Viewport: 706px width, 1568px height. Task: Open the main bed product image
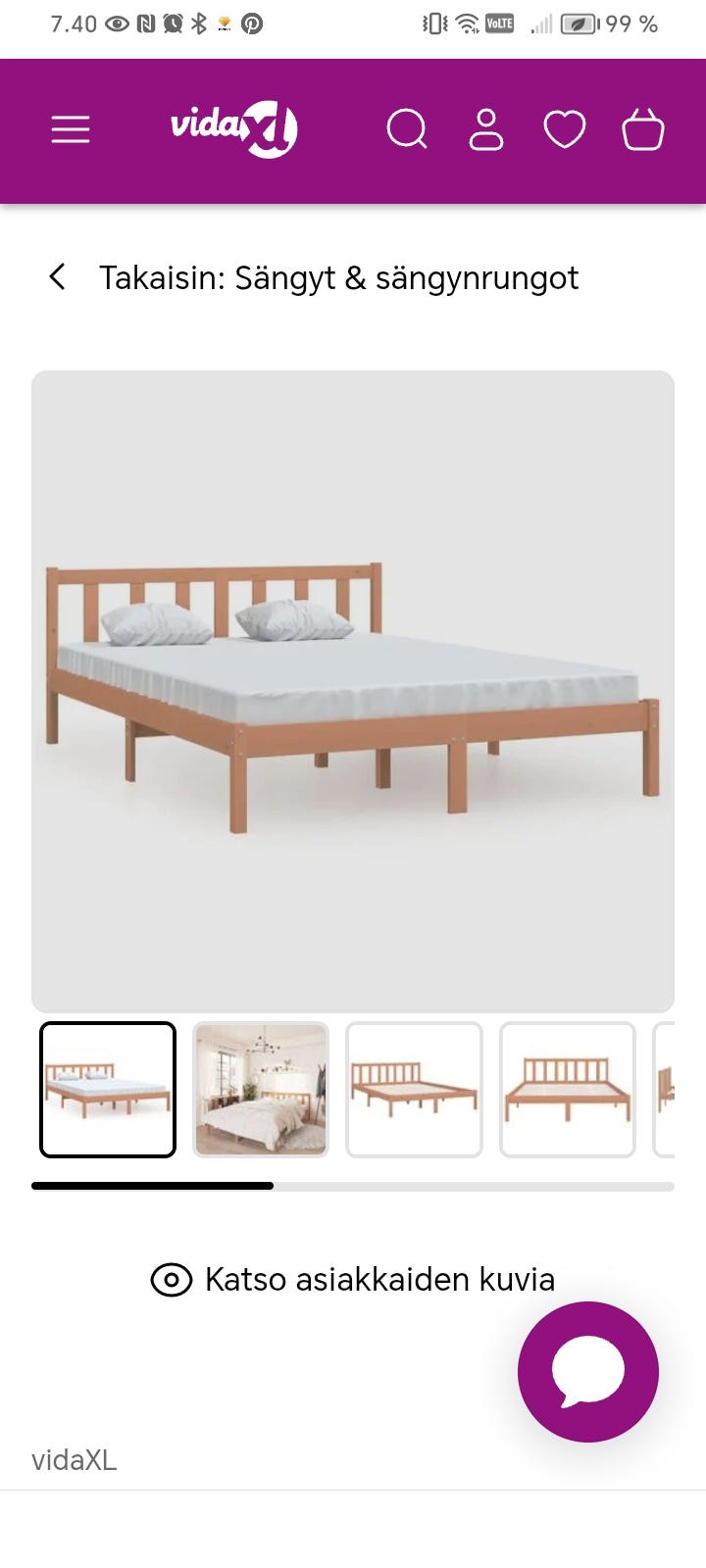point(353,691)
